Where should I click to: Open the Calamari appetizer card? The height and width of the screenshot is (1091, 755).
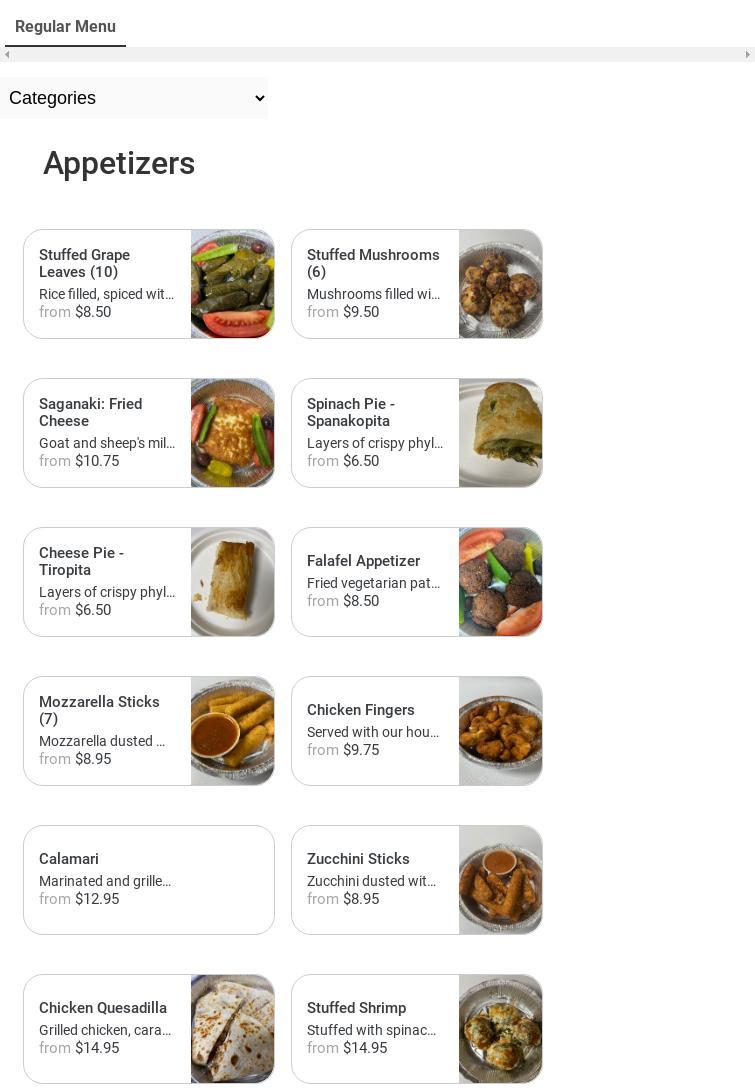coord(149,880)
